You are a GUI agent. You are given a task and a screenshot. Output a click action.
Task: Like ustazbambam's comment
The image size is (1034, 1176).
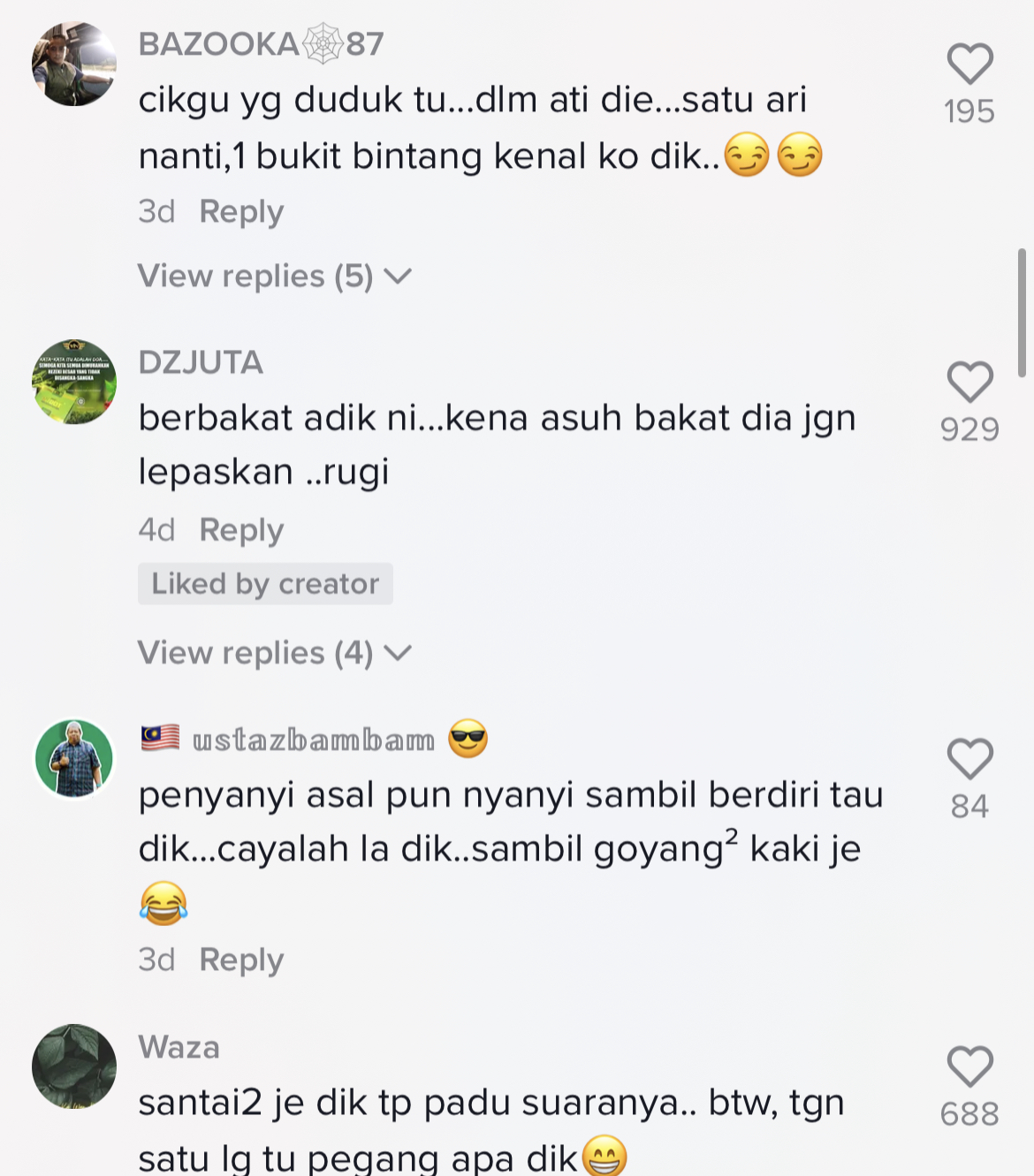click(969, 759)
